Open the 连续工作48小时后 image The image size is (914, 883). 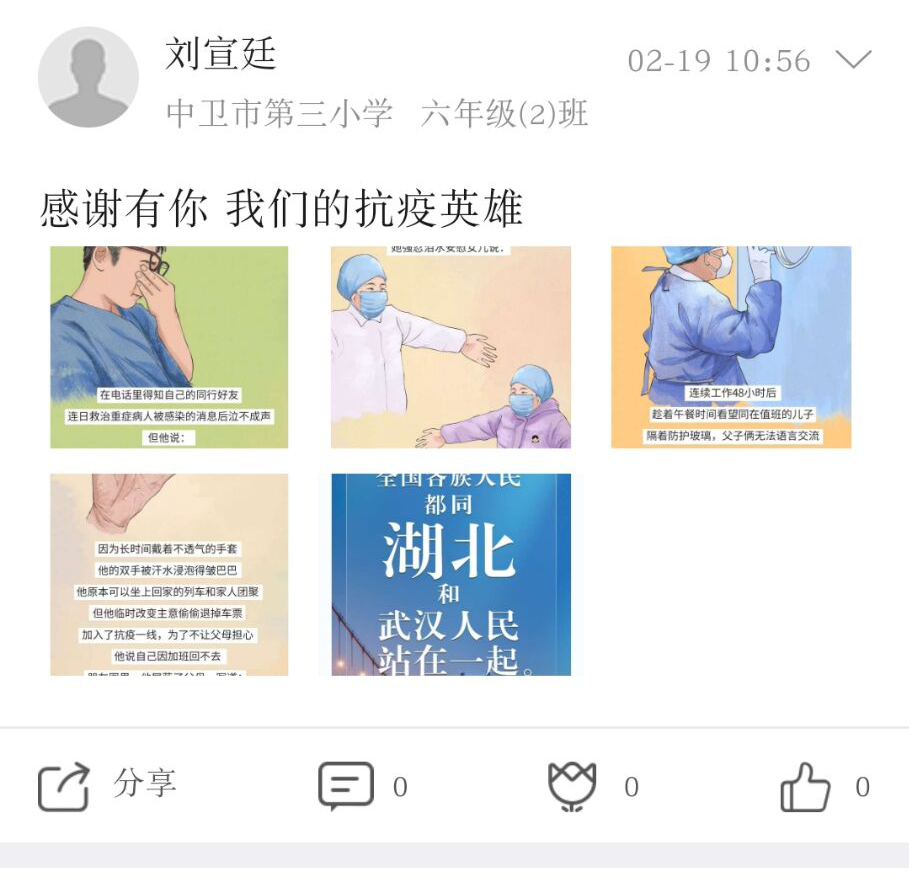pyautogui.click(x=731, y=347)
